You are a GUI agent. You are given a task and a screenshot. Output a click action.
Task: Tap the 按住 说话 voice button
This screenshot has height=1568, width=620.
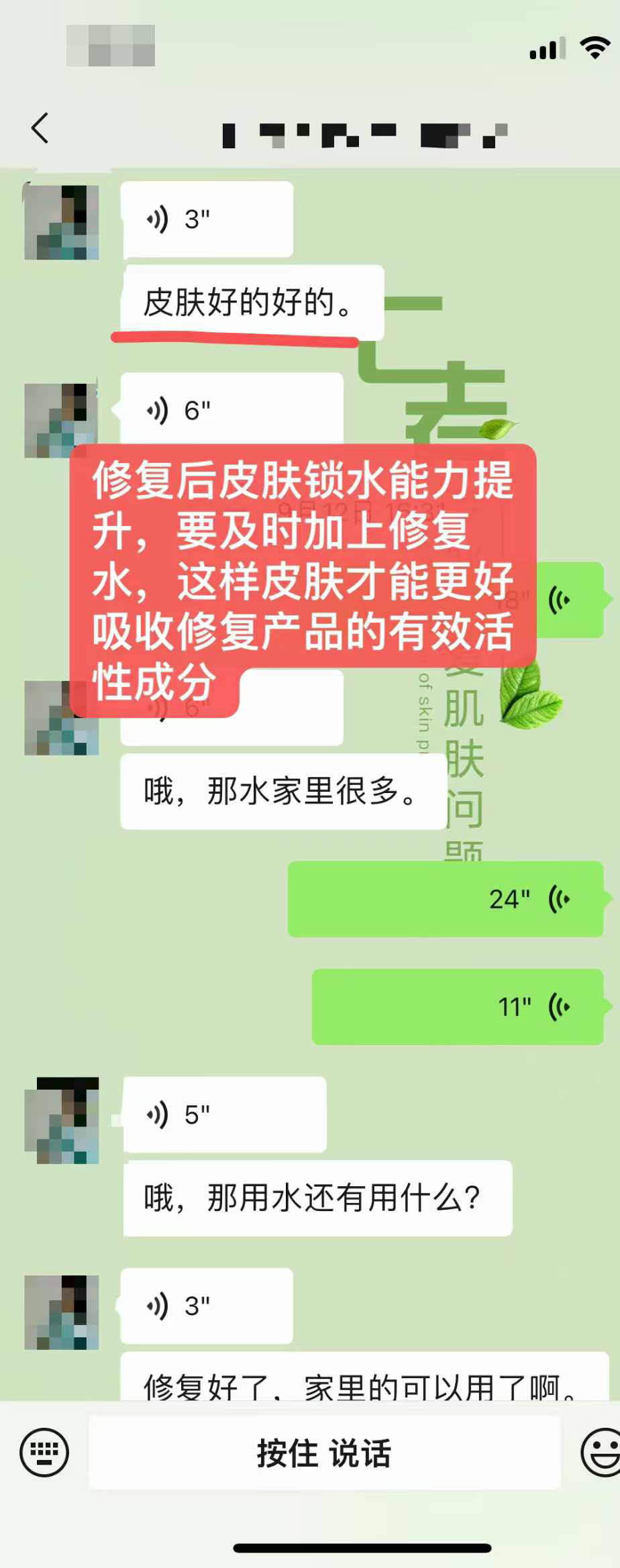[x=324, y=1453]
